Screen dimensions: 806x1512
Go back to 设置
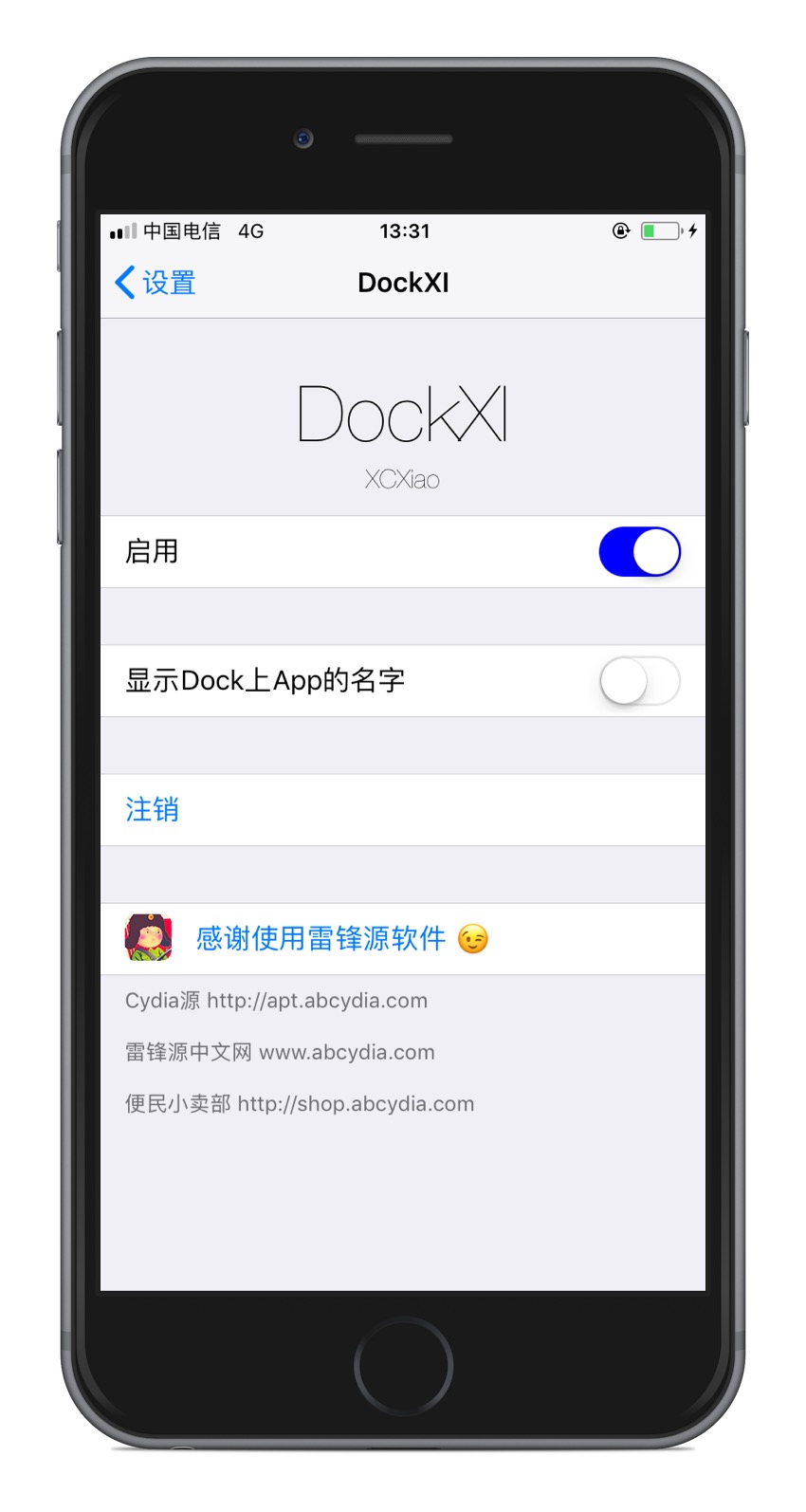click(155, 283)
